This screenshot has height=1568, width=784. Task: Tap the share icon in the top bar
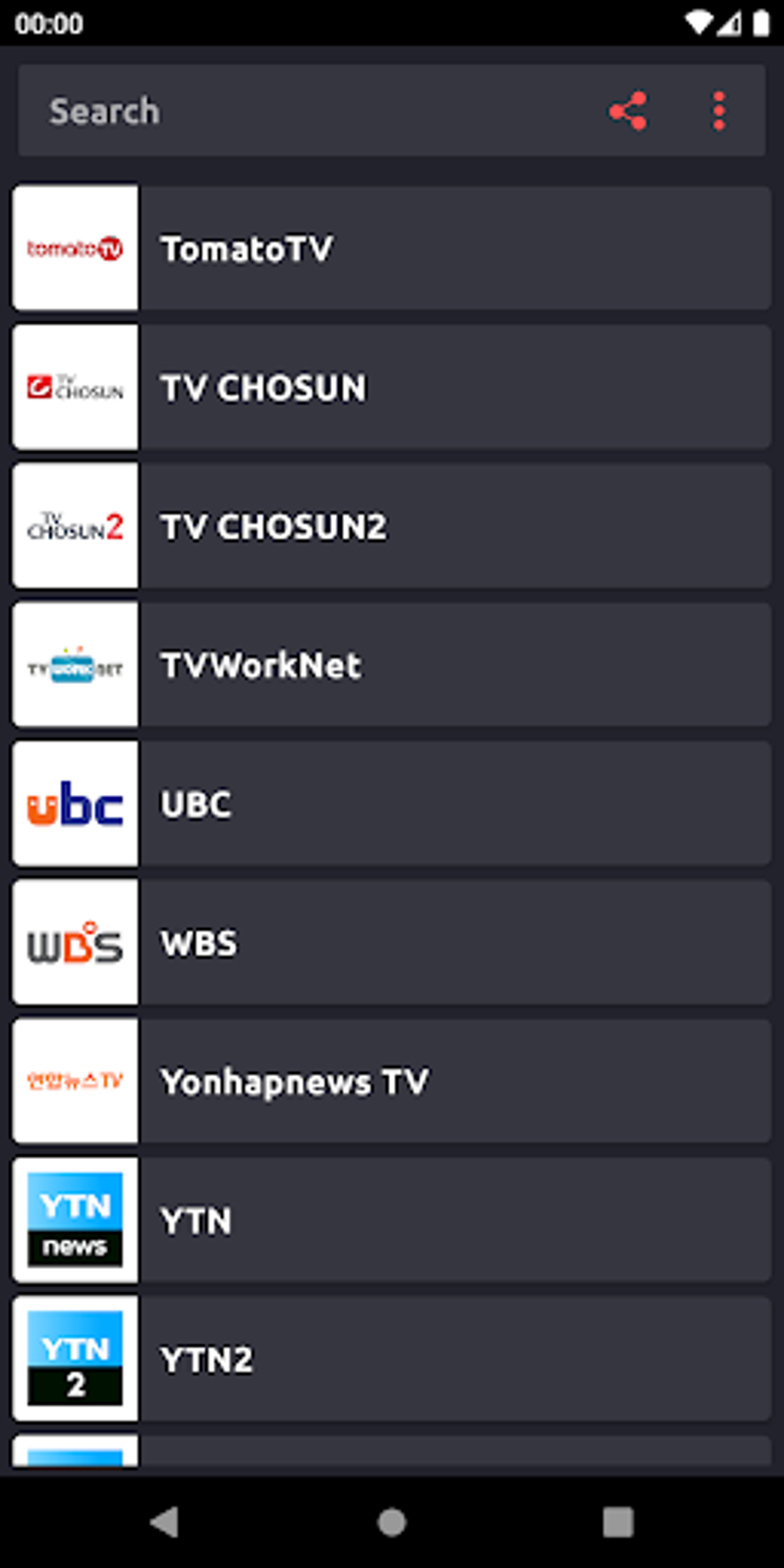click(629, 110)
